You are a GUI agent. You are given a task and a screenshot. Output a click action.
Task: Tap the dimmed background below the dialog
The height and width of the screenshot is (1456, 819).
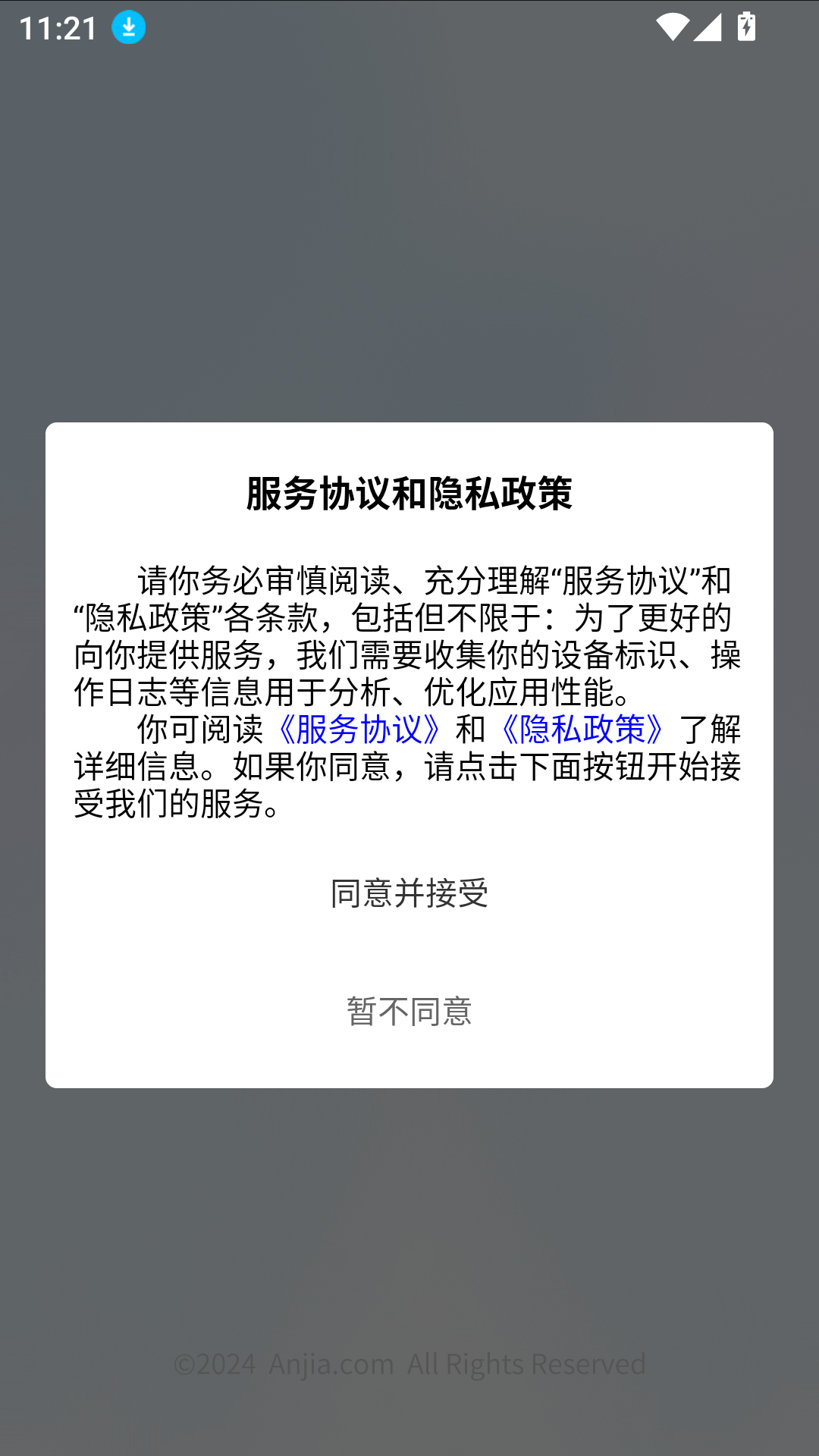[x=409, y=1228]
